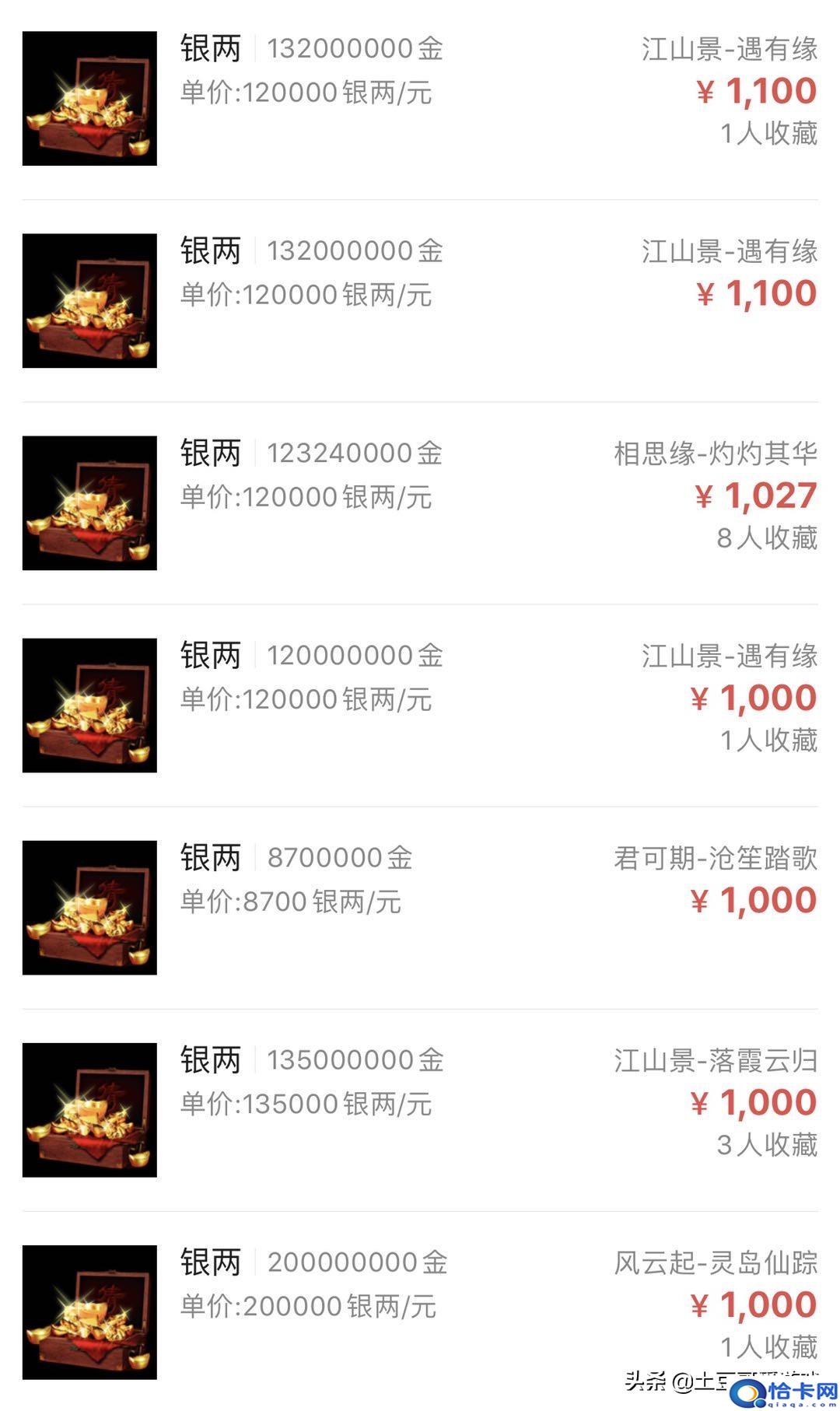The height and width of the screenshot is (1411, 840).
Task: Open the bottom 银两 listing thumbnail
Action: point(89,1307)
